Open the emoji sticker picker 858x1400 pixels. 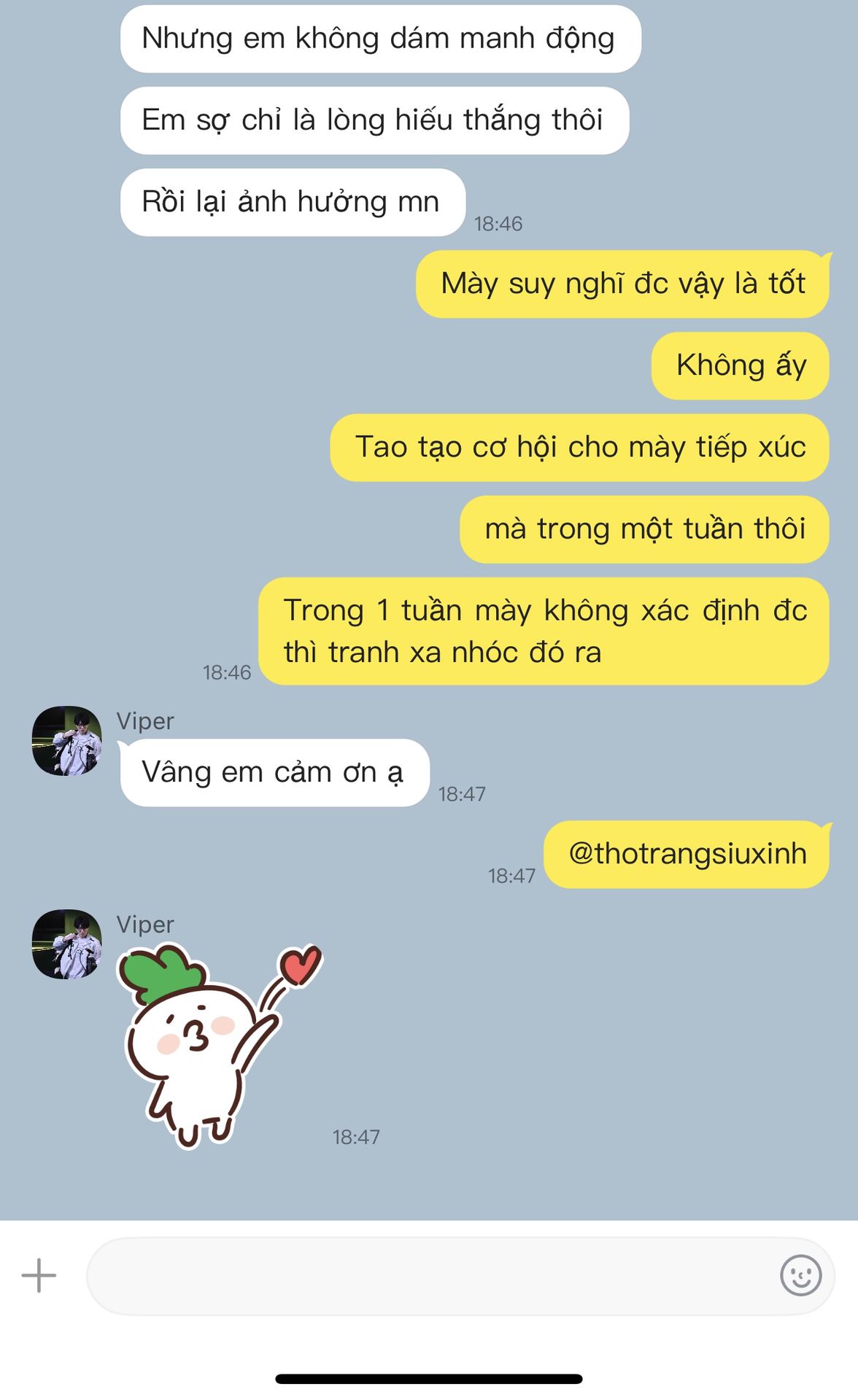pyautogui.click(x=800, y=1275)
